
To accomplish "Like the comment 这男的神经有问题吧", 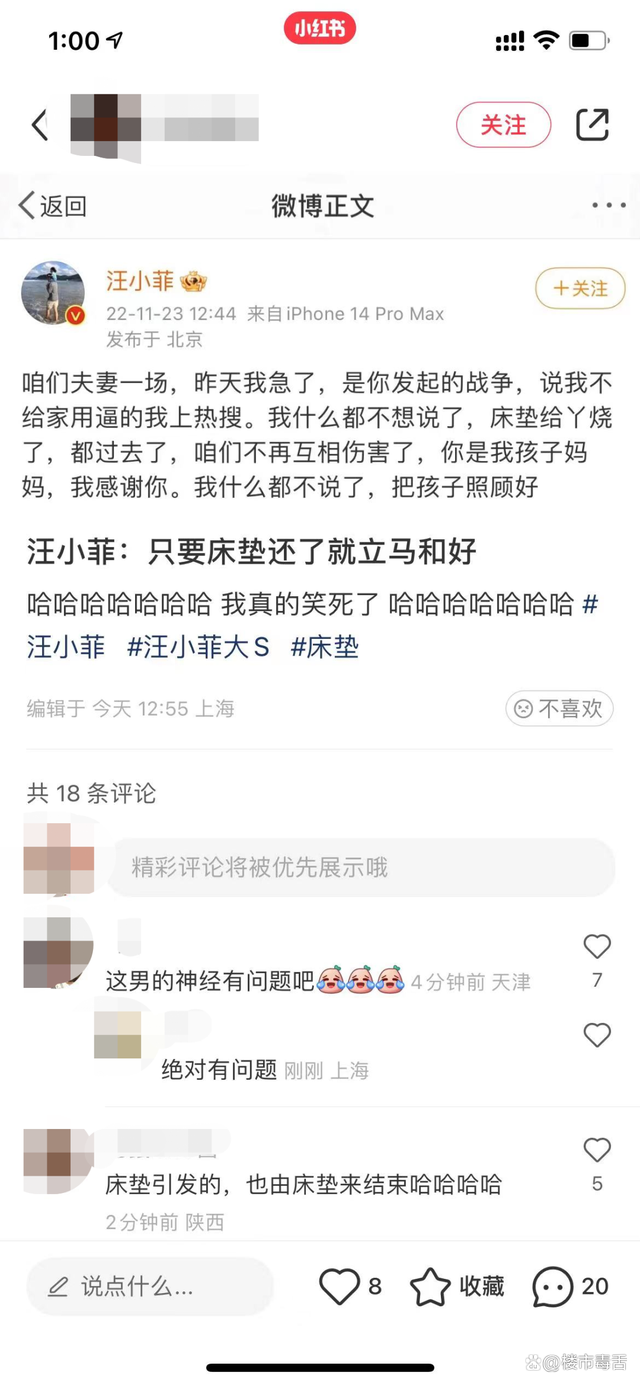I will (597, 946).
